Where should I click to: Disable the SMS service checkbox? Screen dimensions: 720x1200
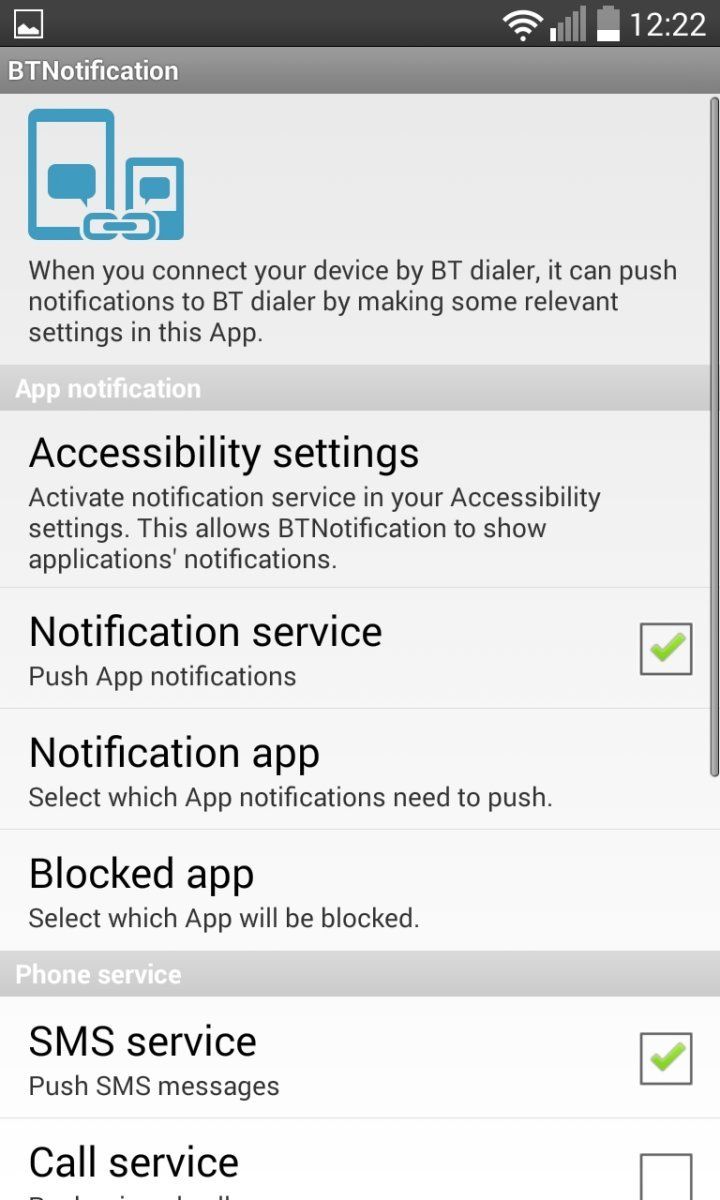tap(665, 1058)
